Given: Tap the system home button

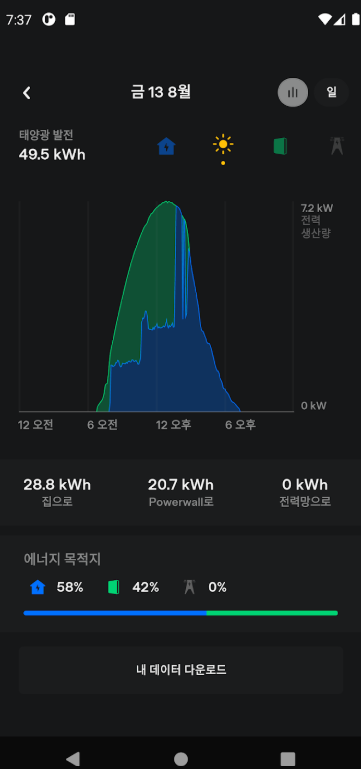Looking at the screenshot, I should pos(181,759).
